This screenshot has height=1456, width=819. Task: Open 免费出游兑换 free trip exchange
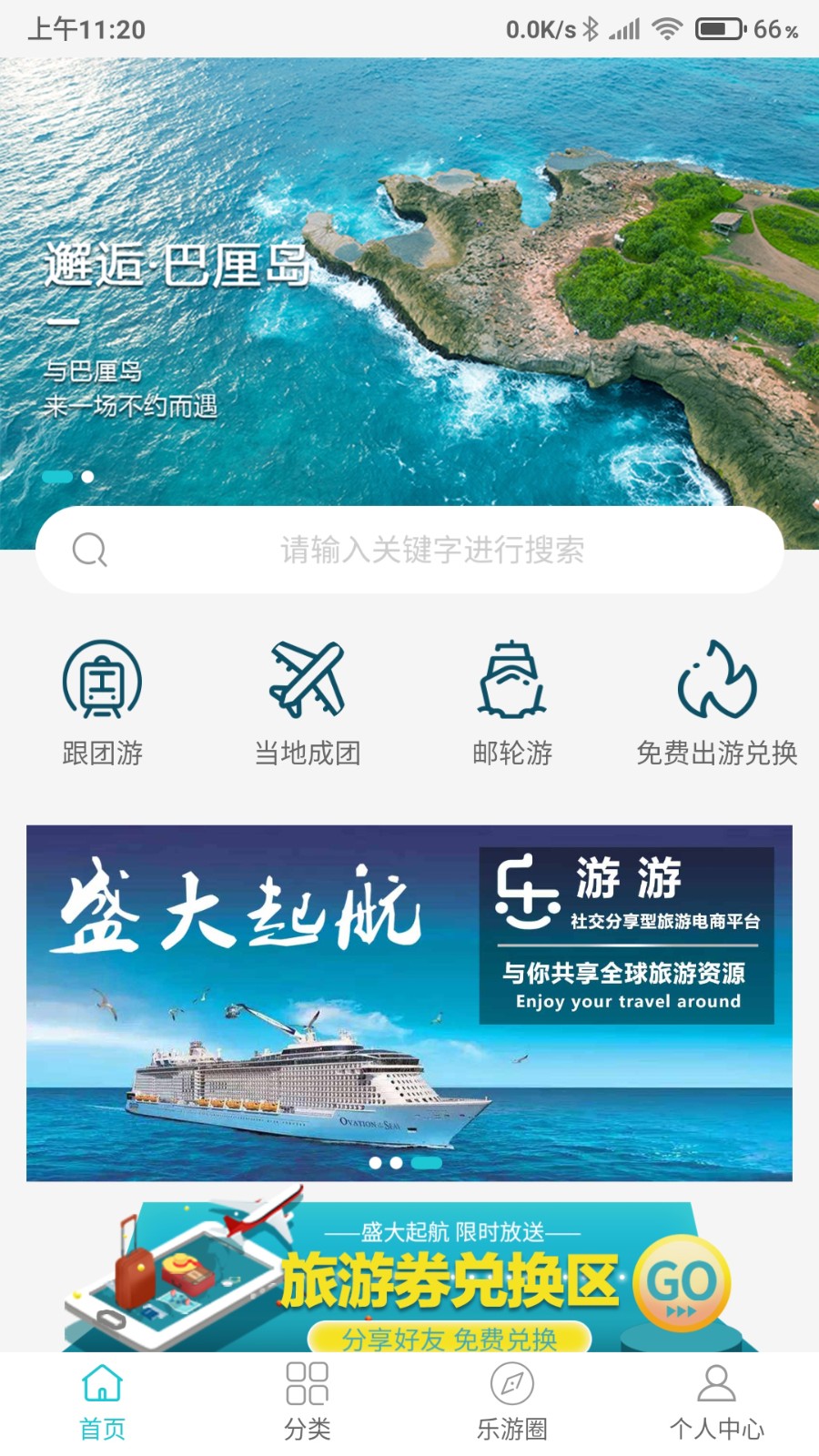point(716,703)
